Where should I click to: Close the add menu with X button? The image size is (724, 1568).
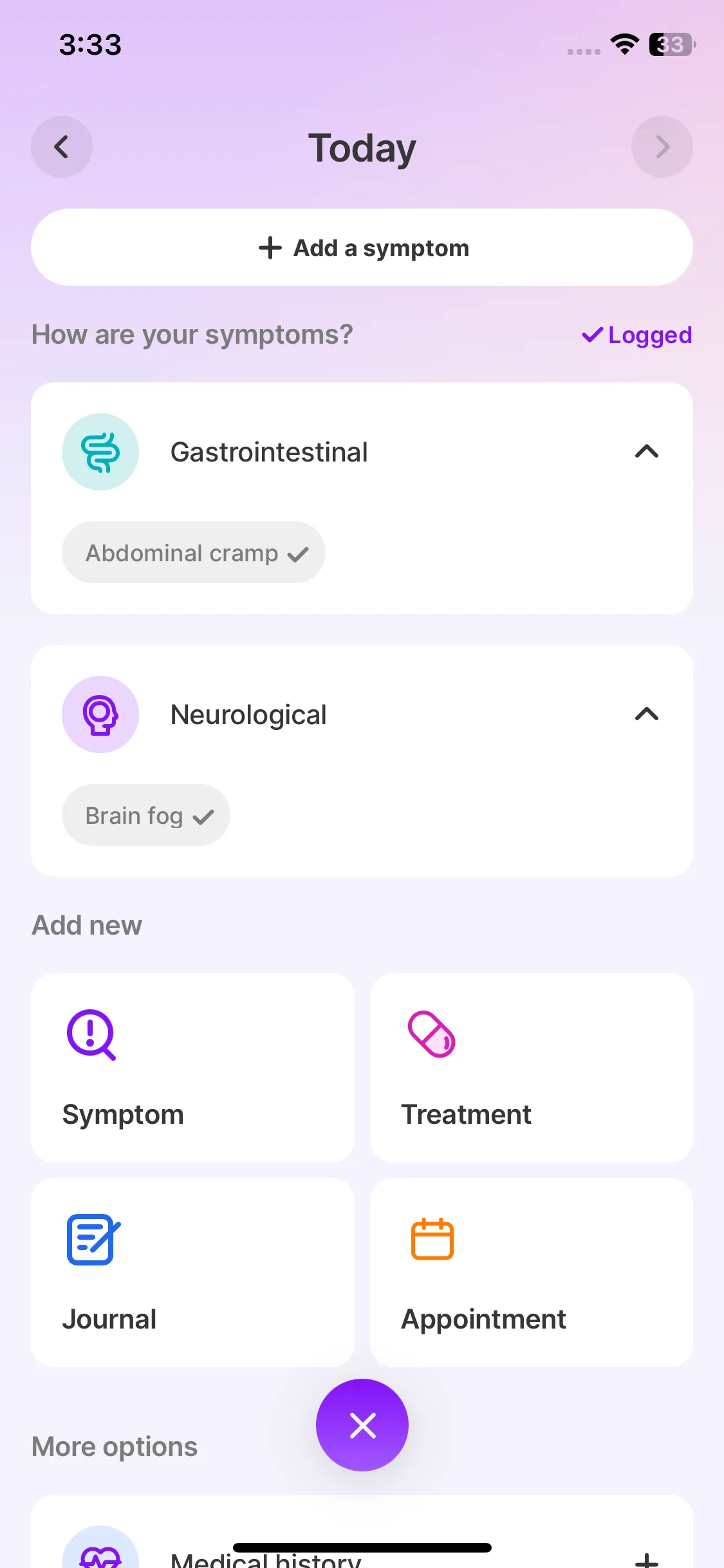[x=362, y=1425]
